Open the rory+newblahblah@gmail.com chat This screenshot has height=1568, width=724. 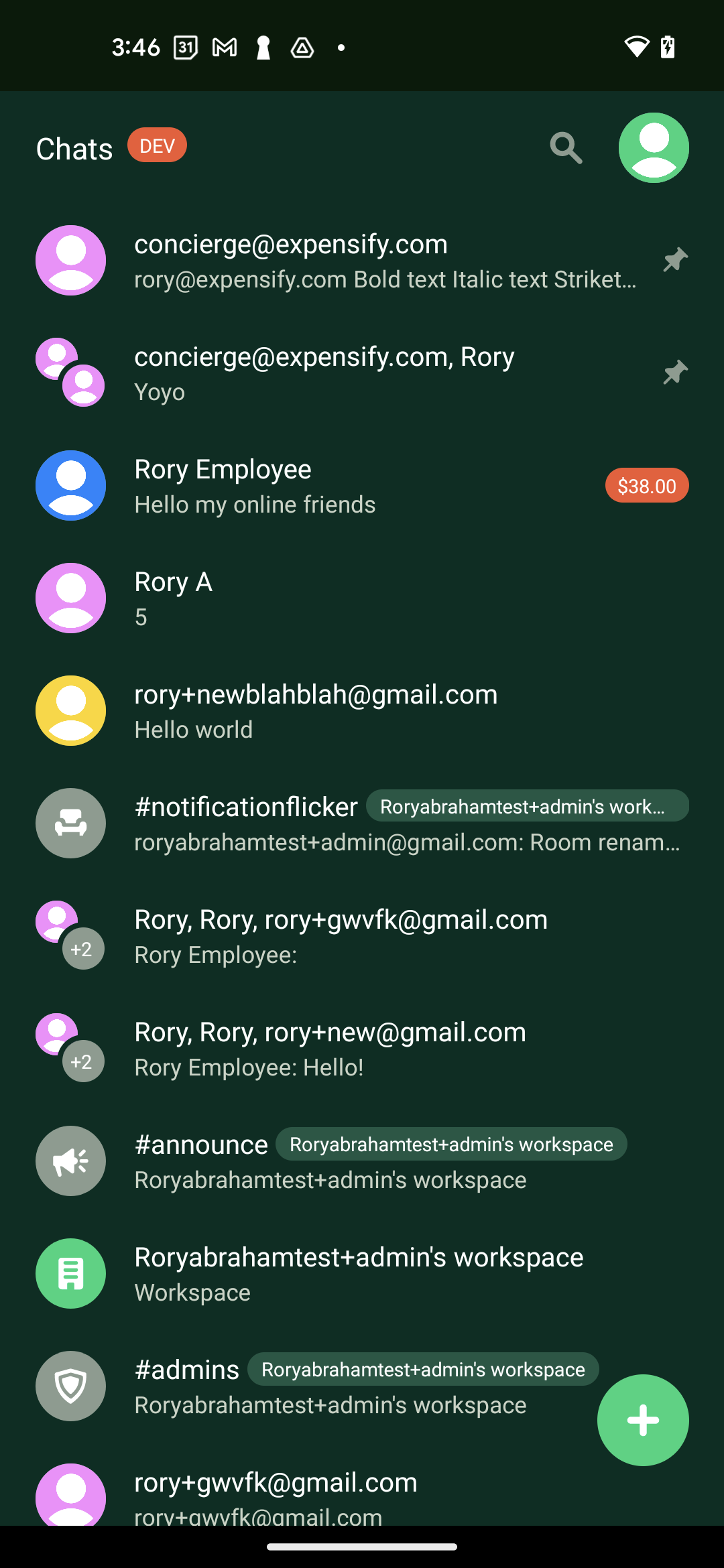click(x=362, y=711)
